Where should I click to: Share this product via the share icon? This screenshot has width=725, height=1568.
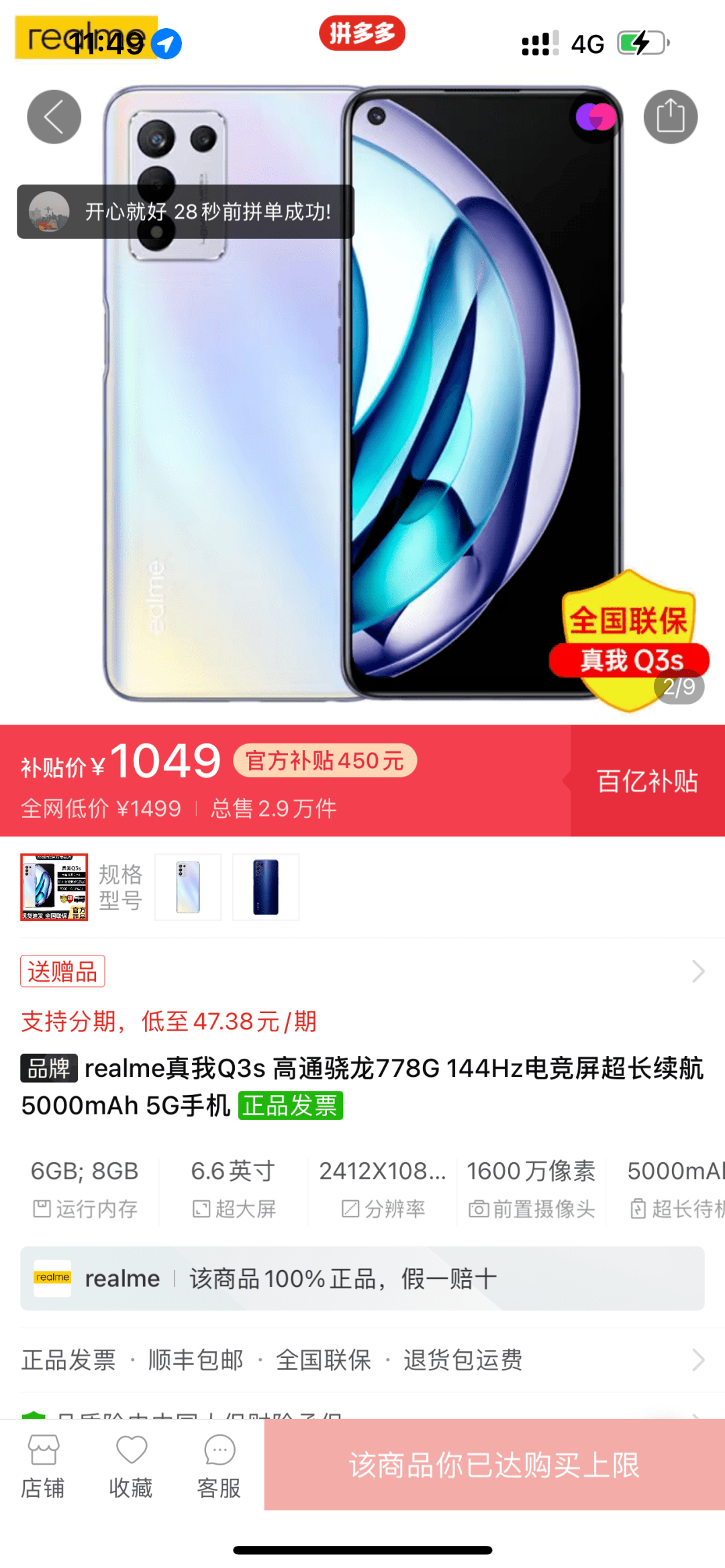(670, 117)
